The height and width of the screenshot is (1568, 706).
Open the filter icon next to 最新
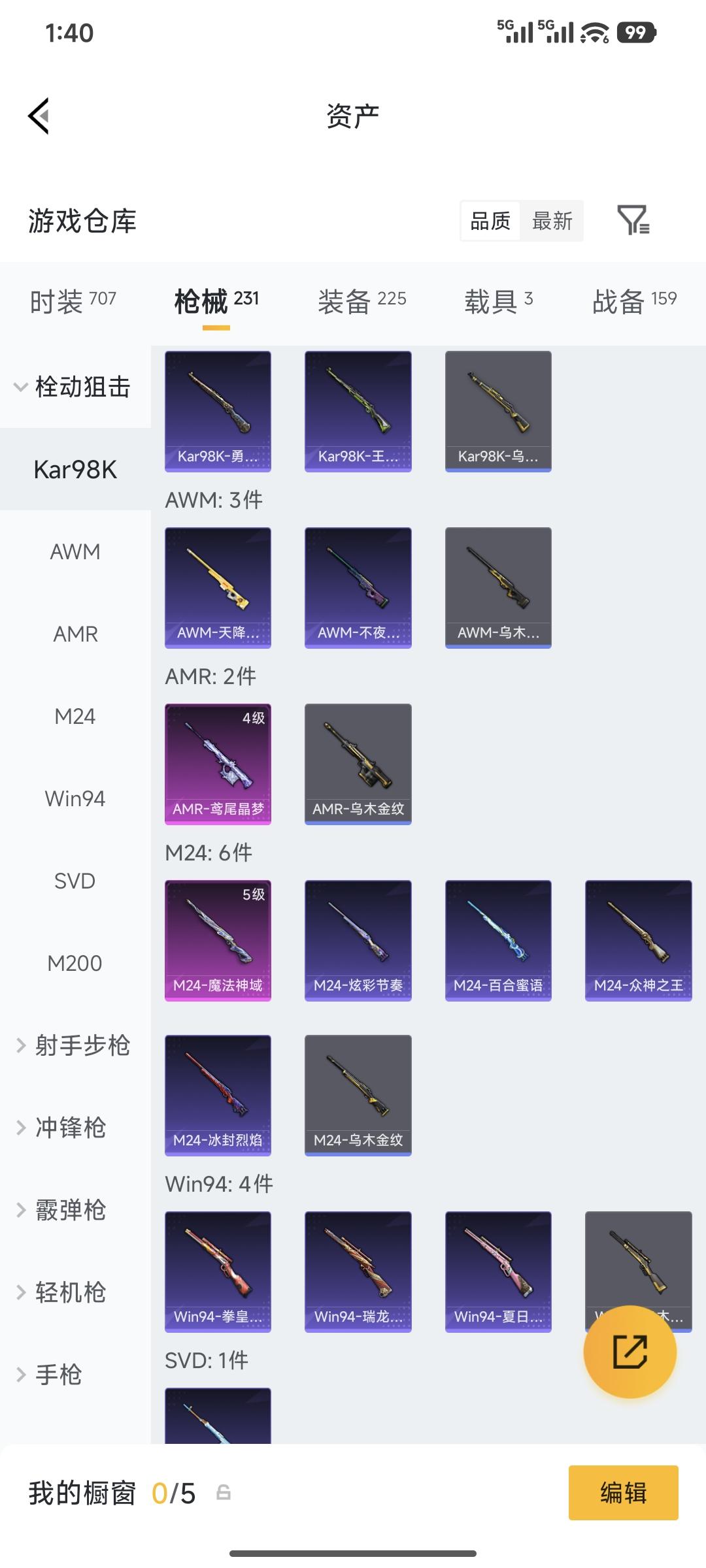click(x=633, y=220)
